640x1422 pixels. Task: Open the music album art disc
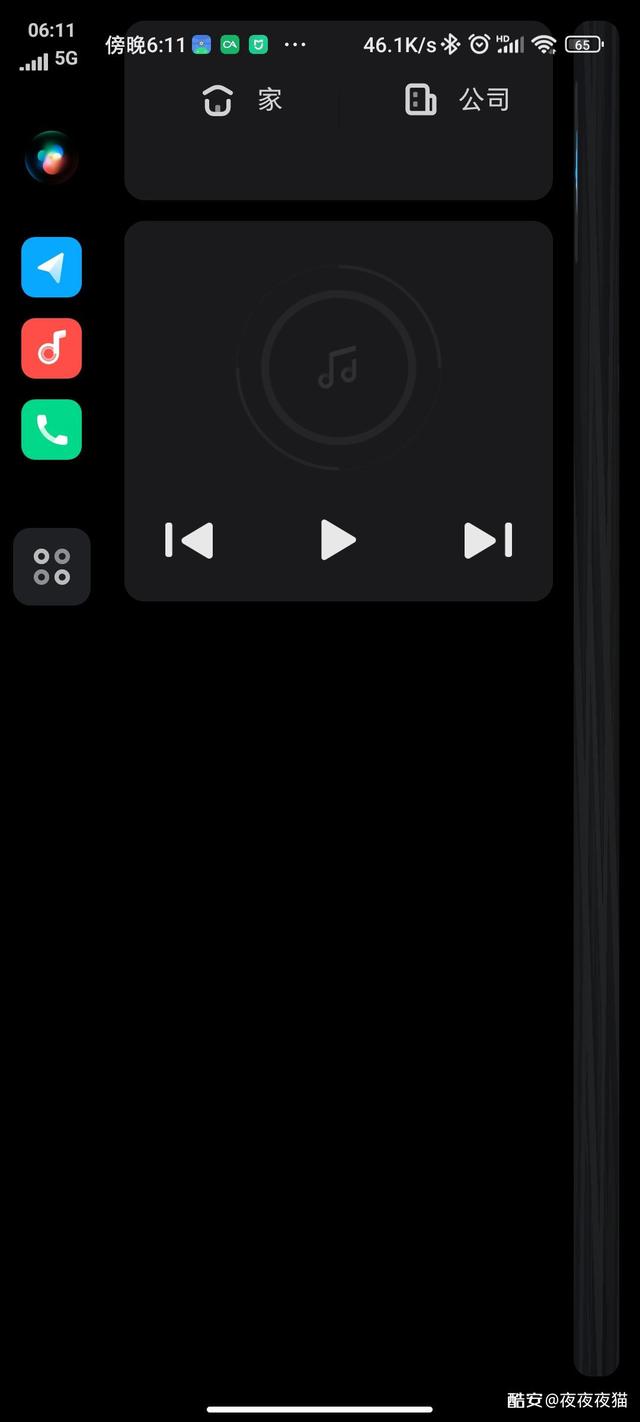coord(338,368)
